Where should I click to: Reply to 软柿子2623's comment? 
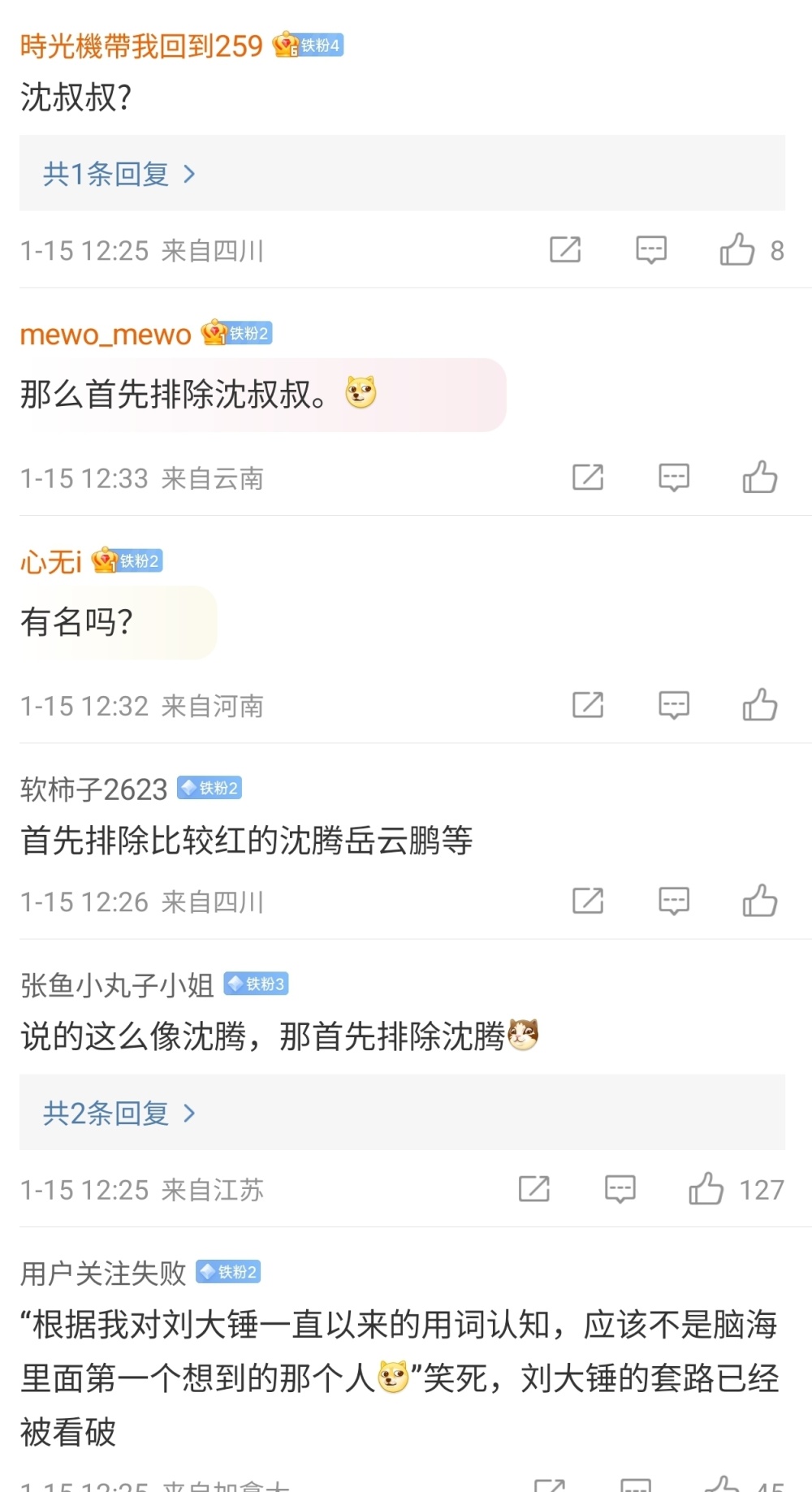[674, 900]
